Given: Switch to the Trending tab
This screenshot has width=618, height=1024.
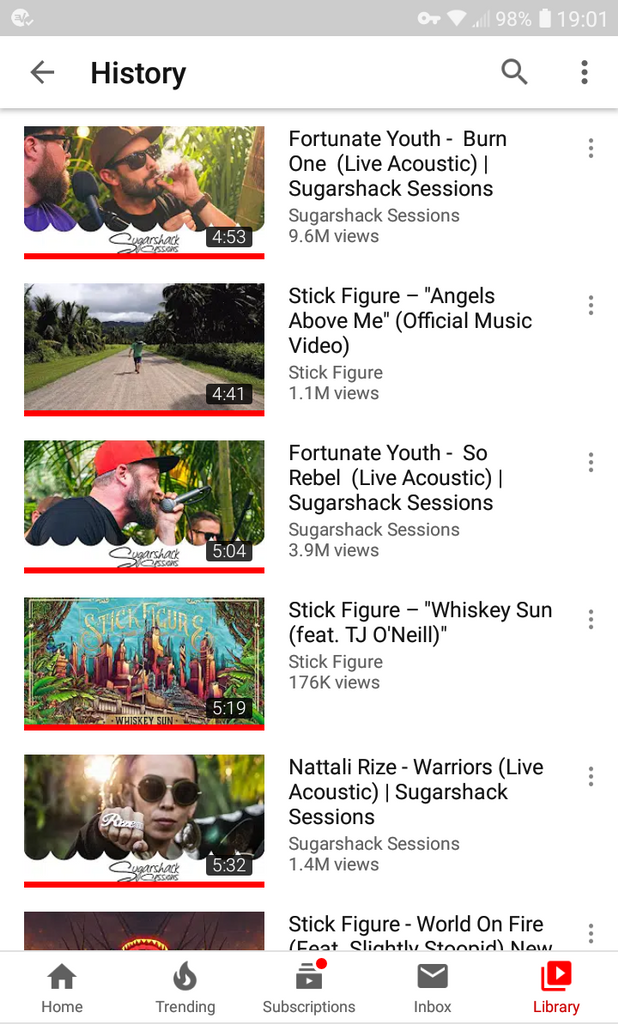Looking at the screenshot, I should coord(185,988).
